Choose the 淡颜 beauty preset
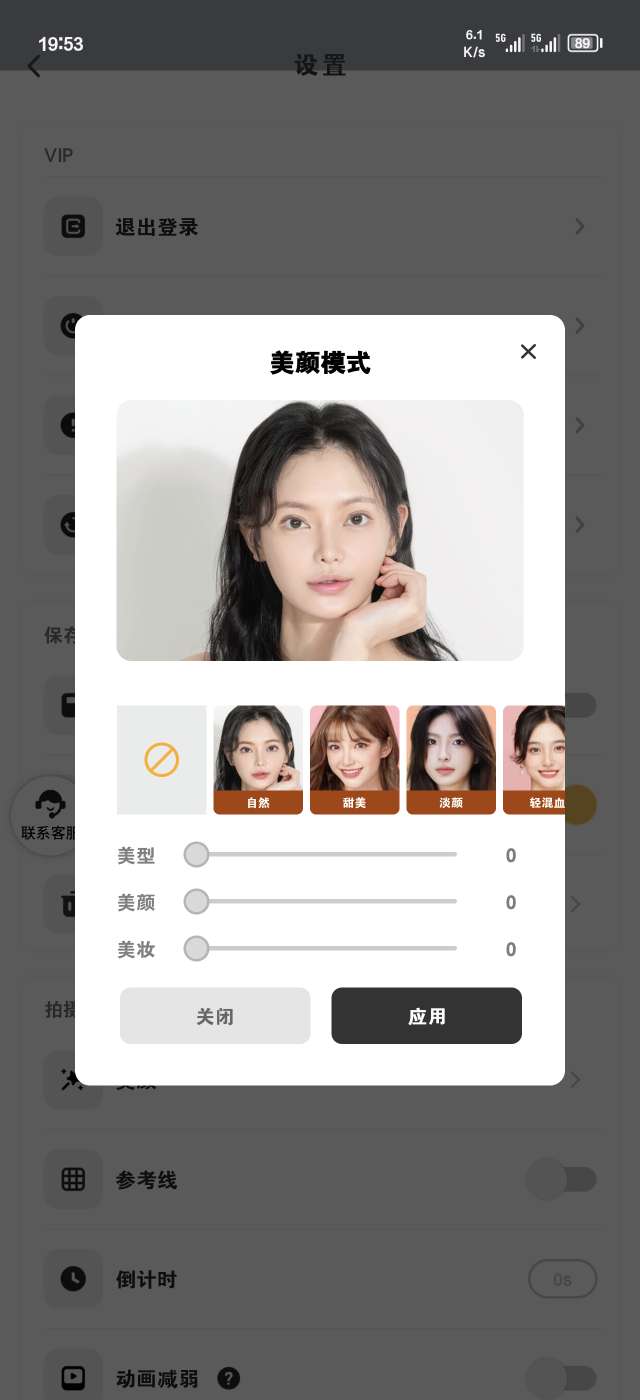Image resolution: width=640 pixels, height=1400 pixels. click(451, 760)
